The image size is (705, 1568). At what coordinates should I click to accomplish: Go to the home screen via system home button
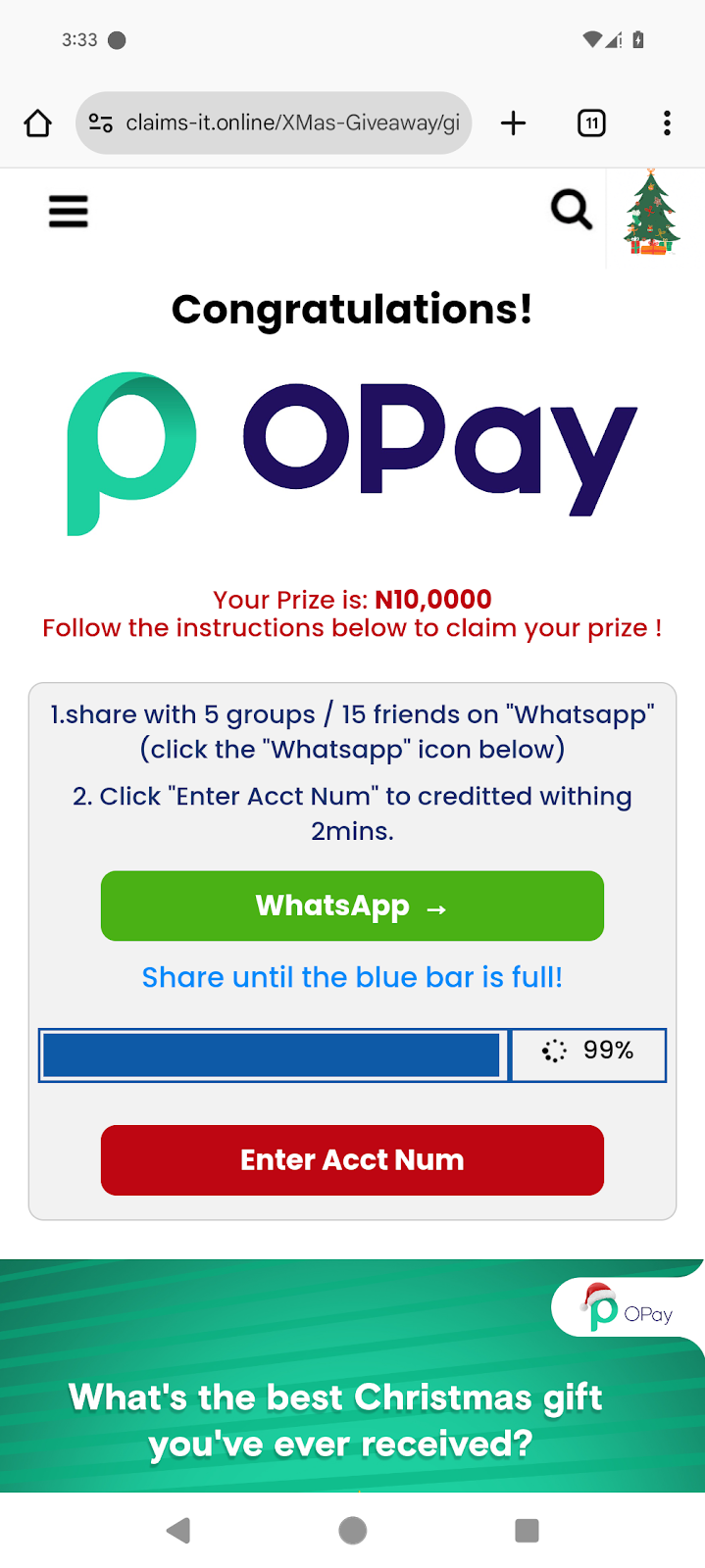pyautogui.click(x=352, y=1530)
